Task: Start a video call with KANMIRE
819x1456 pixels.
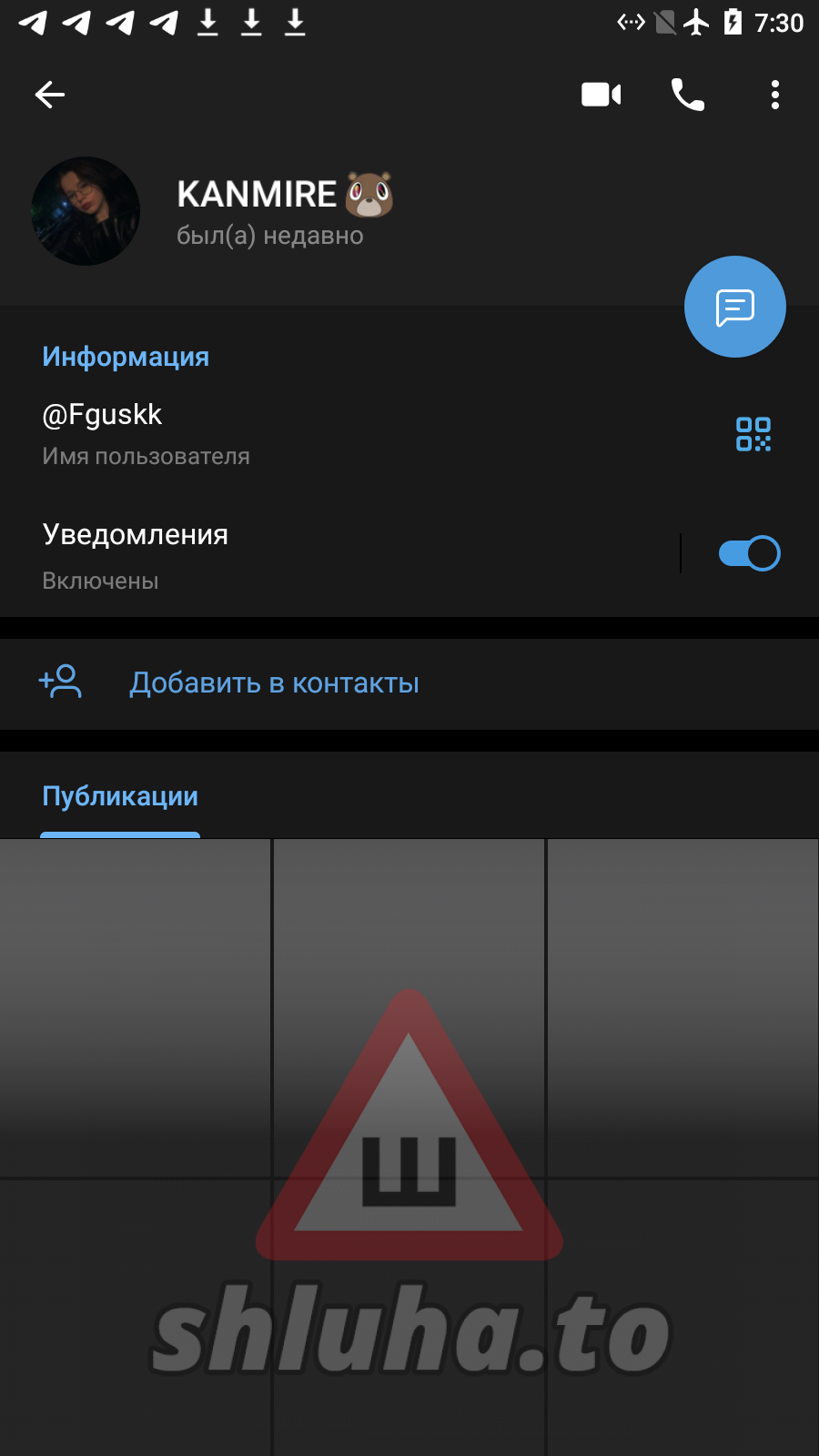Action: click(x=602, y=95)
